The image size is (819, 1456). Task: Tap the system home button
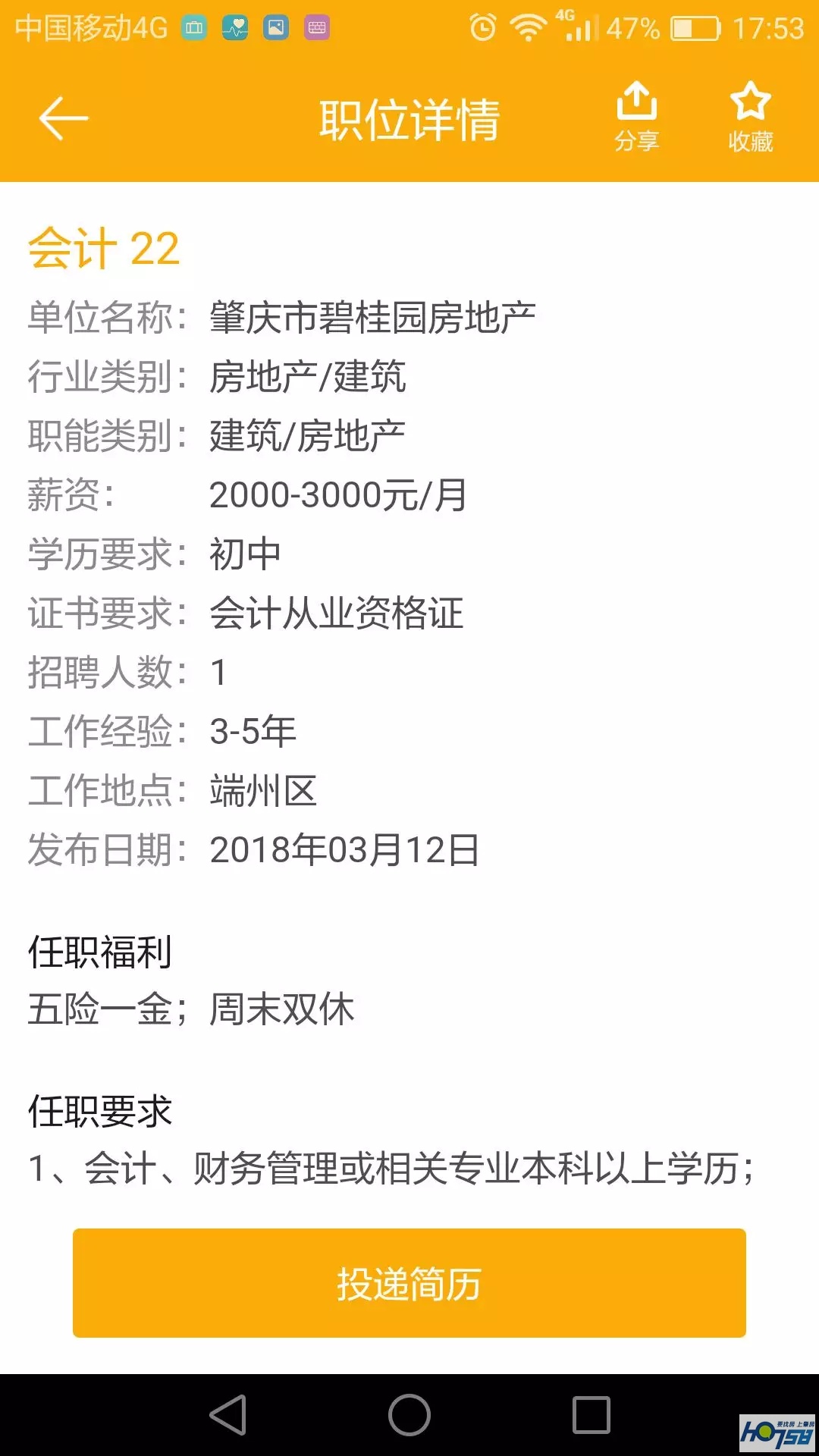(x=409, y=1415)
